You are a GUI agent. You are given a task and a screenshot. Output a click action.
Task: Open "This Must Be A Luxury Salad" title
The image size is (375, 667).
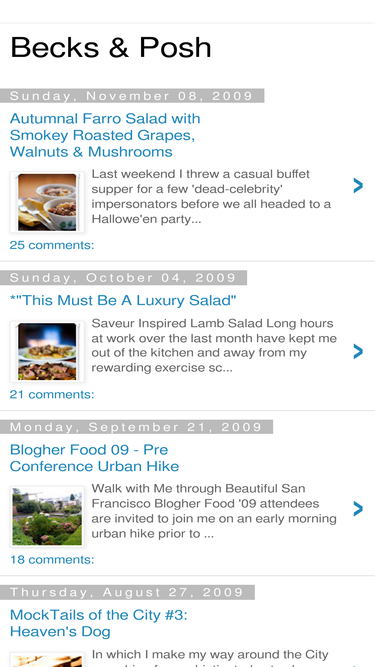123,300
